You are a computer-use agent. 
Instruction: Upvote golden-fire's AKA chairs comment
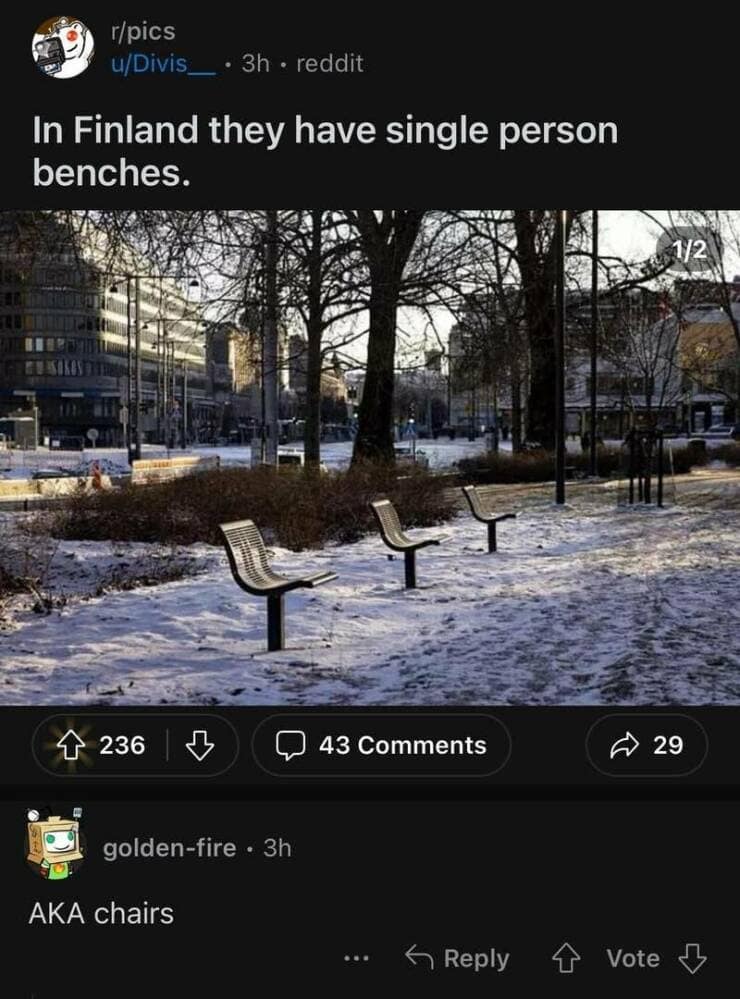567,958
